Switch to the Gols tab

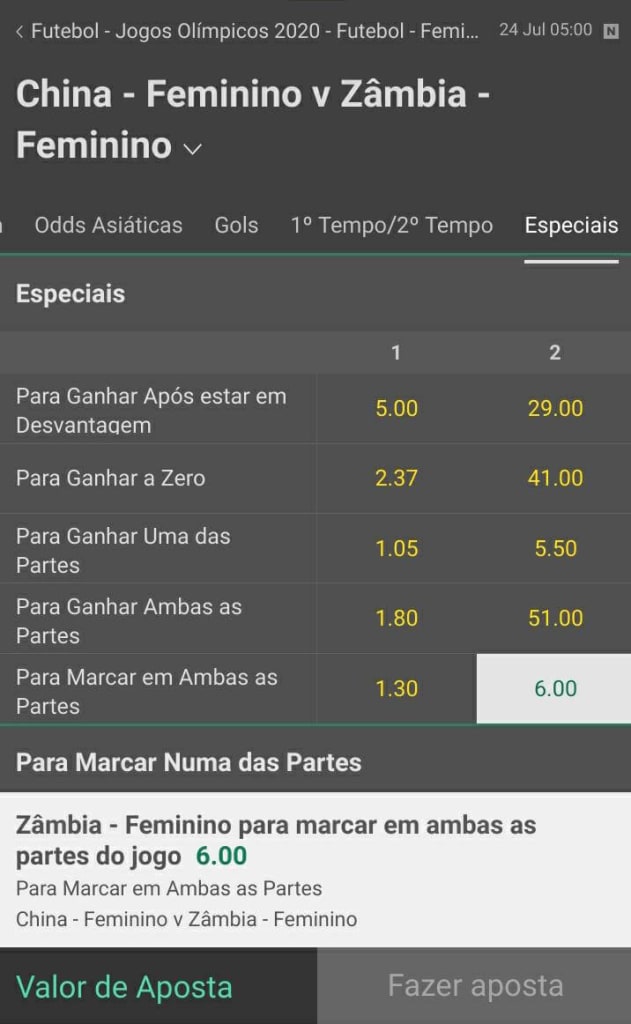tap(236, 225)
